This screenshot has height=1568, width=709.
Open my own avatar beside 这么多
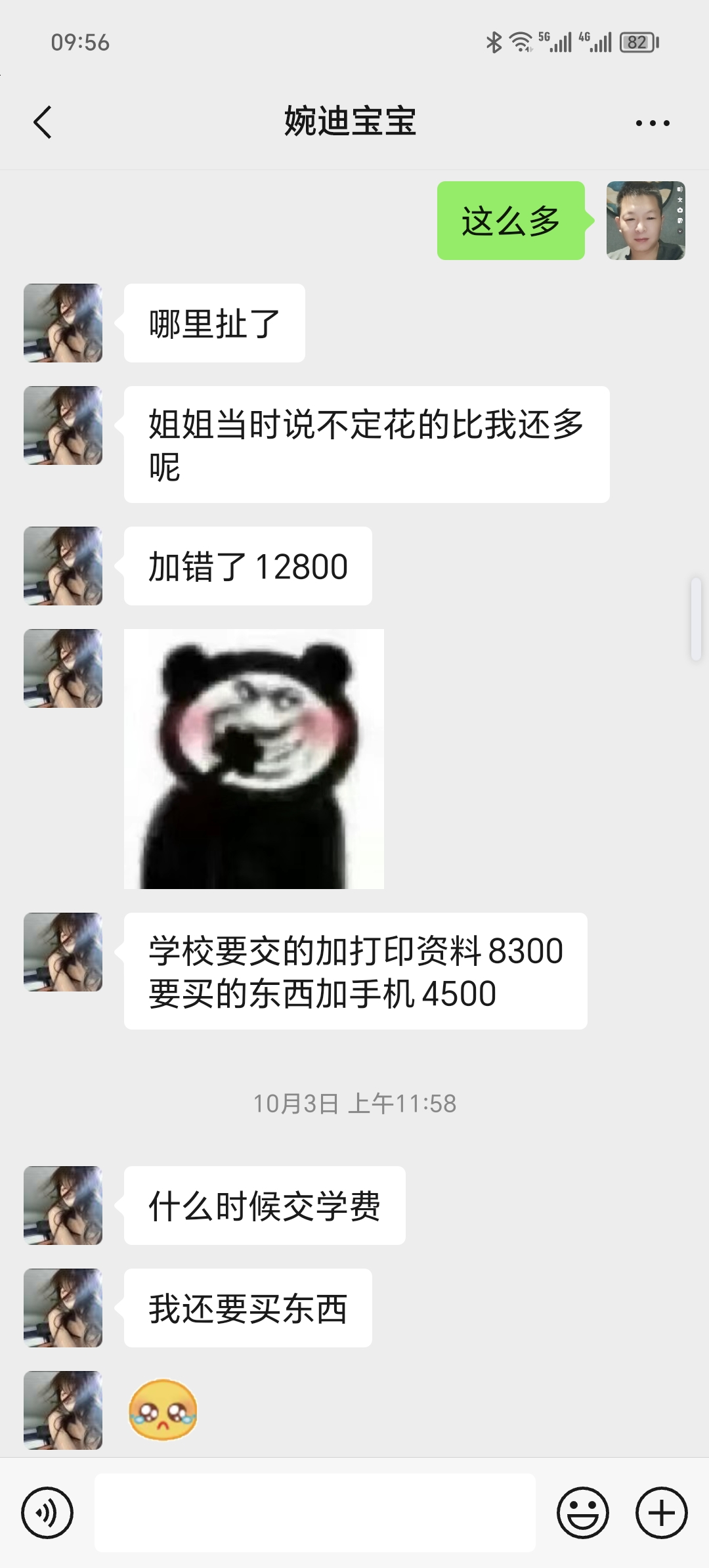[x=645, y=221]
